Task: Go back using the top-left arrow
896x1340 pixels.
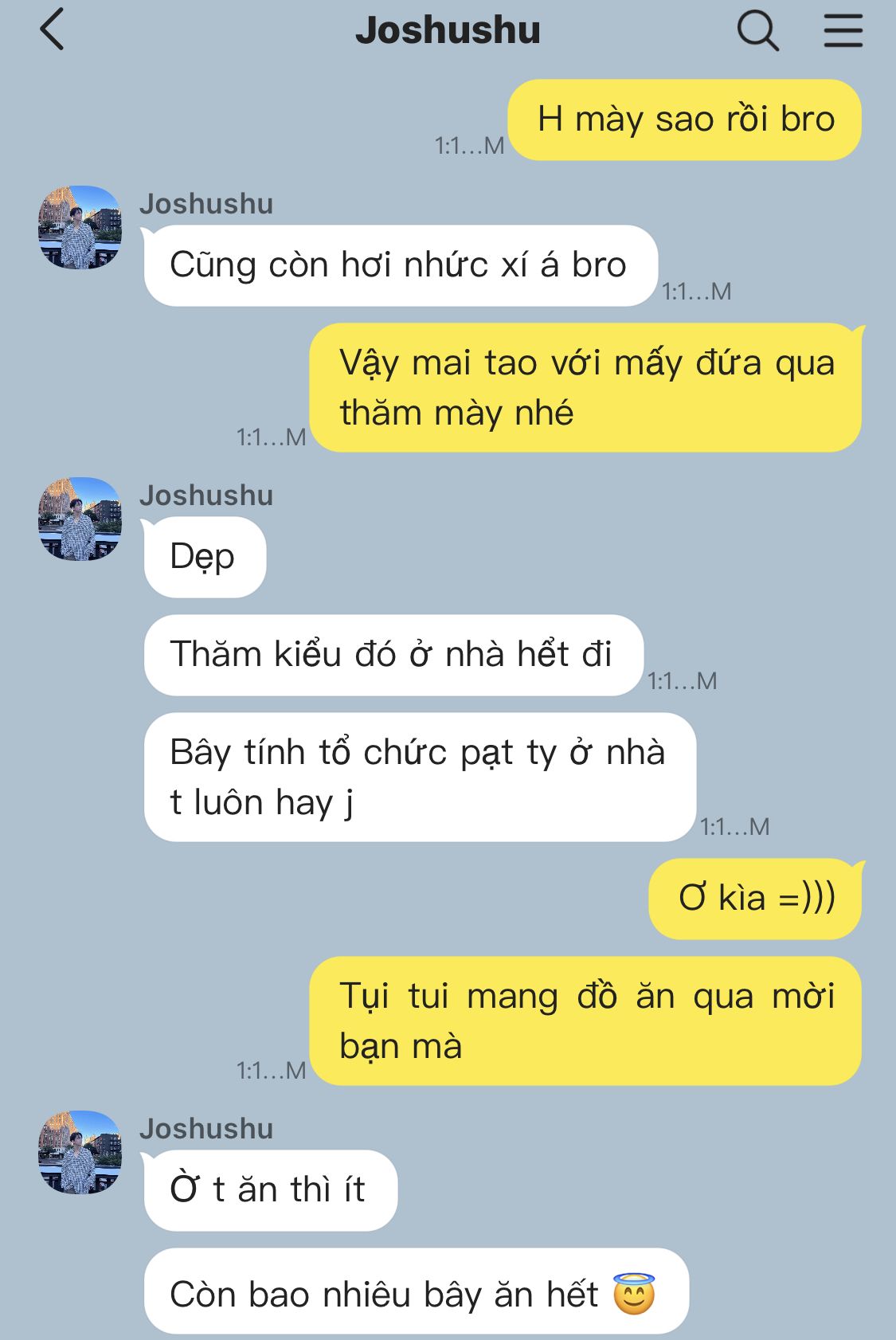Action: [x=52, y=29]
